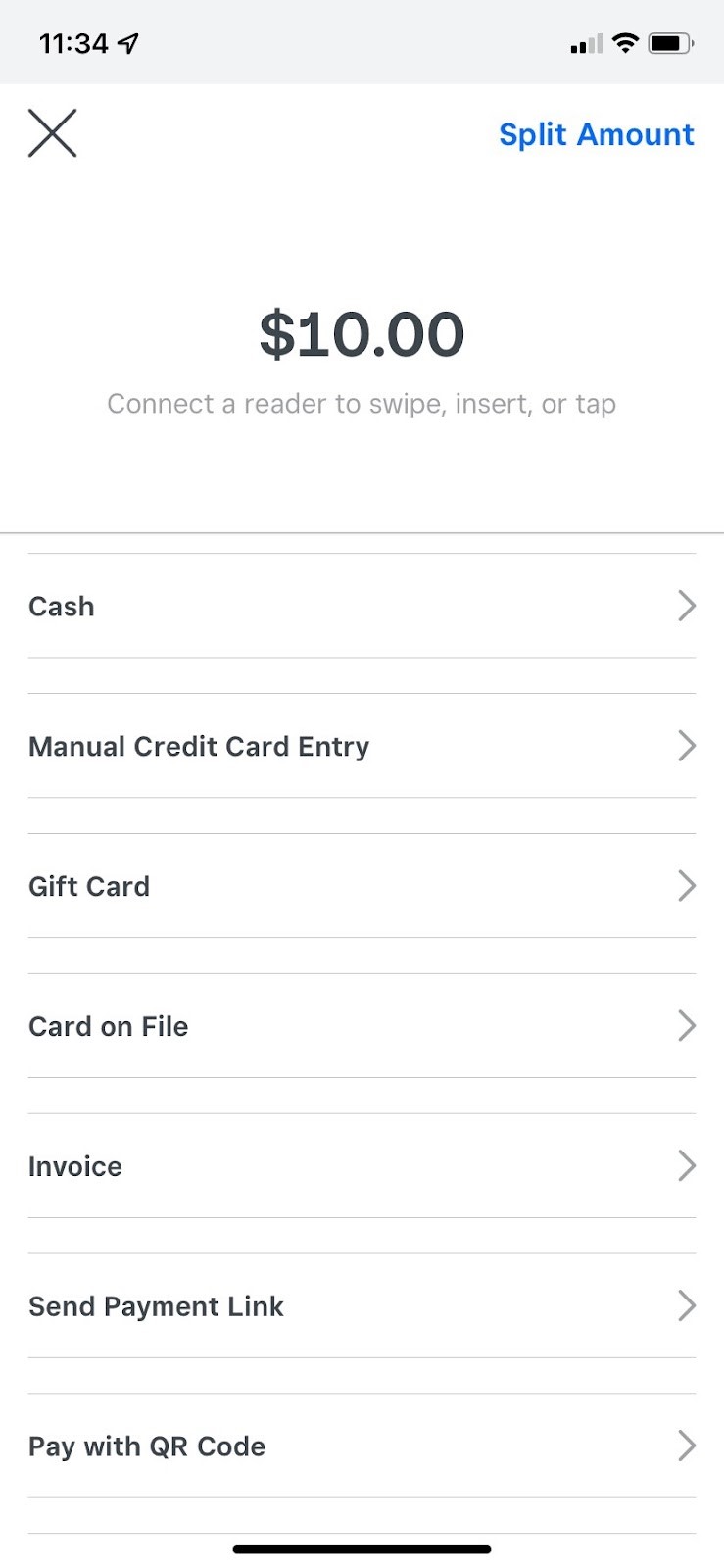Close the checkout screen with the X icon
724x1568 pixels.
tap(53, 132)
